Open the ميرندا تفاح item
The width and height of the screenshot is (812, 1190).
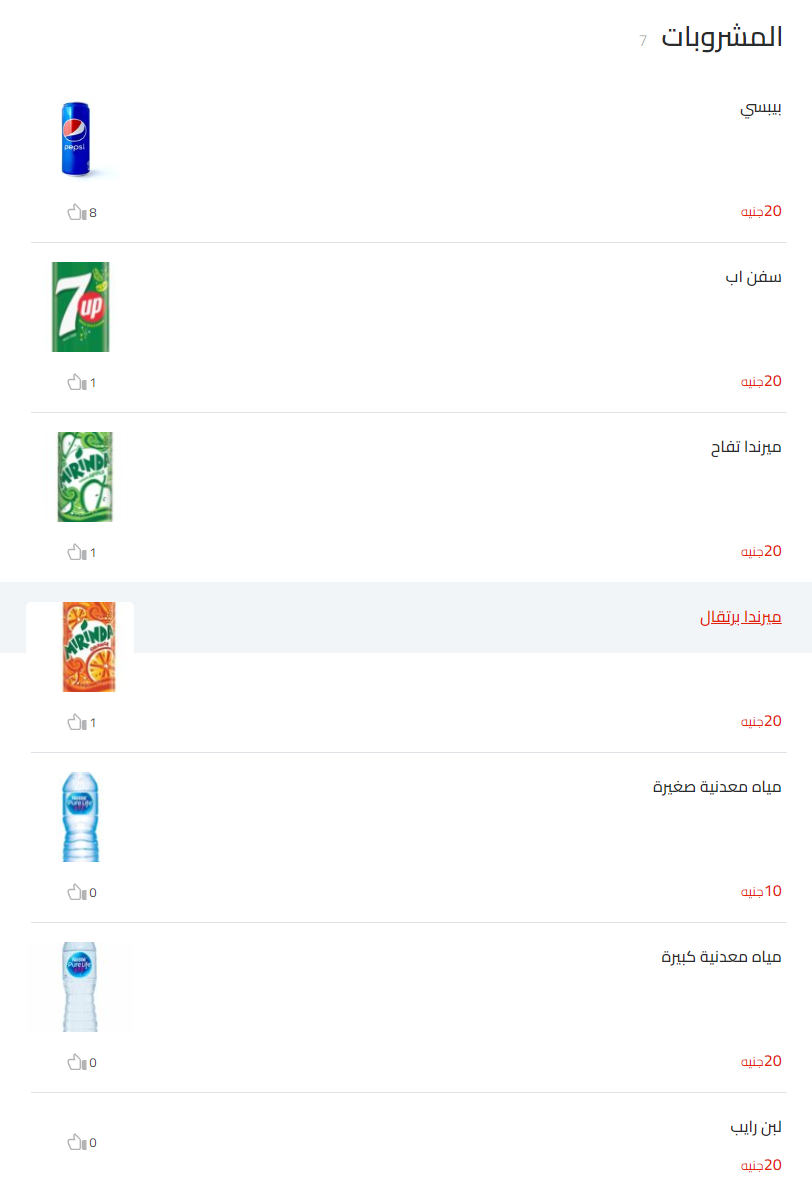(x=745, y=448)
